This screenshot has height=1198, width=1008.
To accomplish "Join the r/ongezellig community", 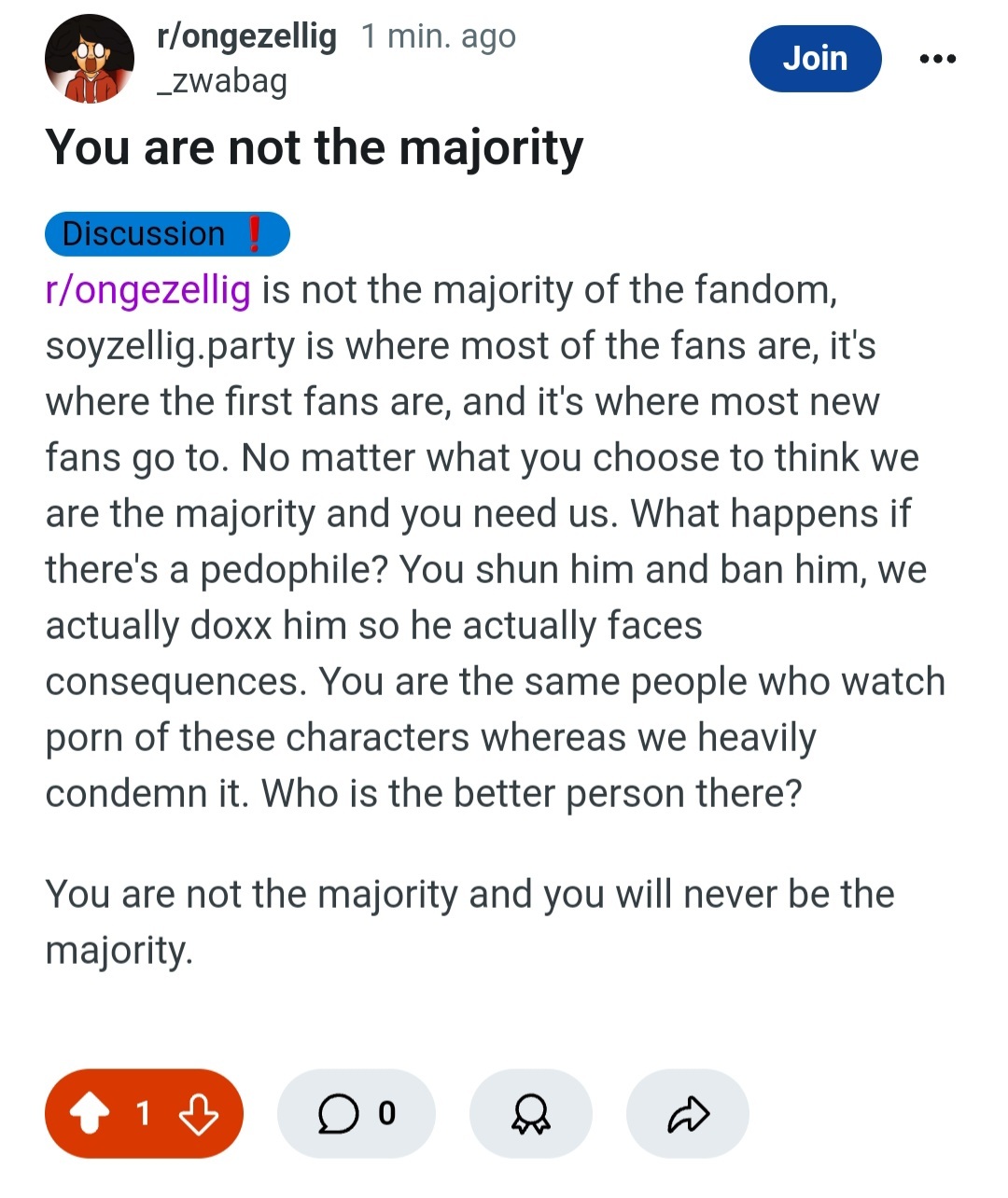I will 815,59.
